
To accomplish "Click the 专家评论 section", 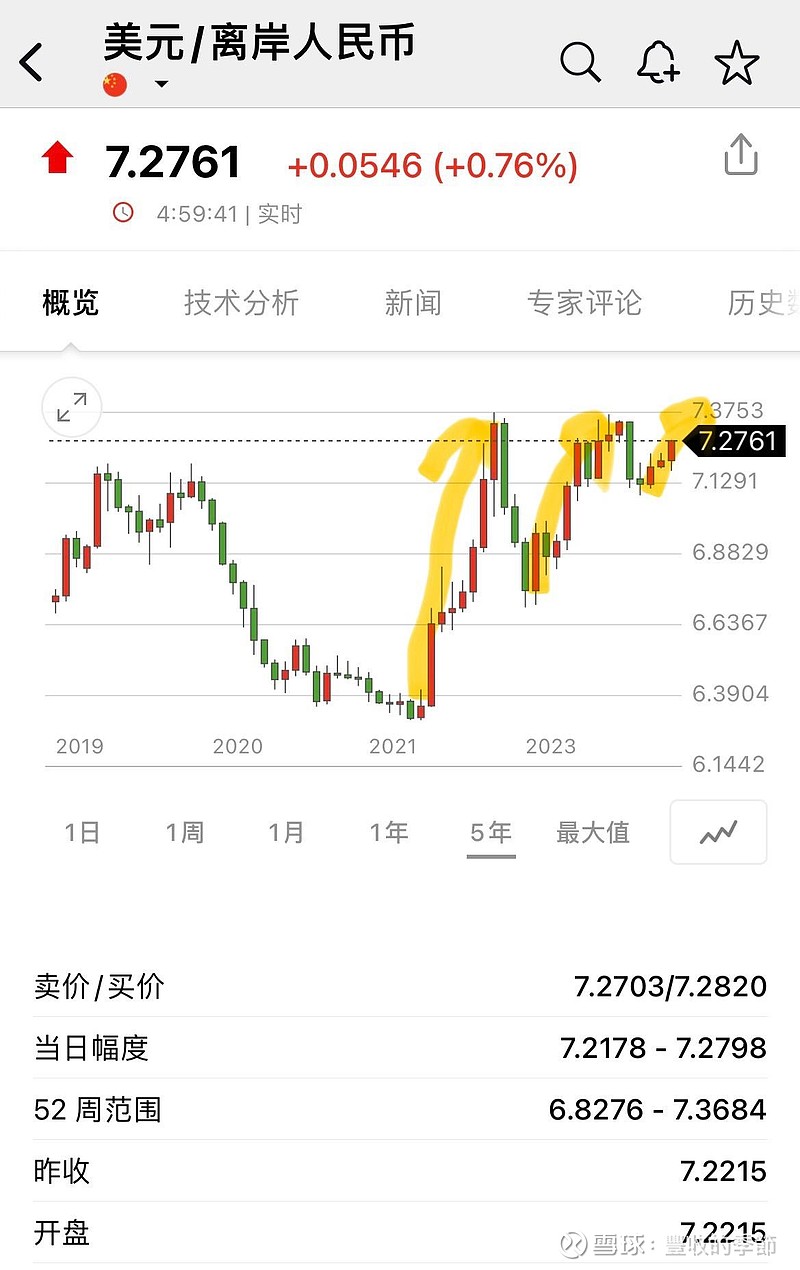I will tap(584, 303).
